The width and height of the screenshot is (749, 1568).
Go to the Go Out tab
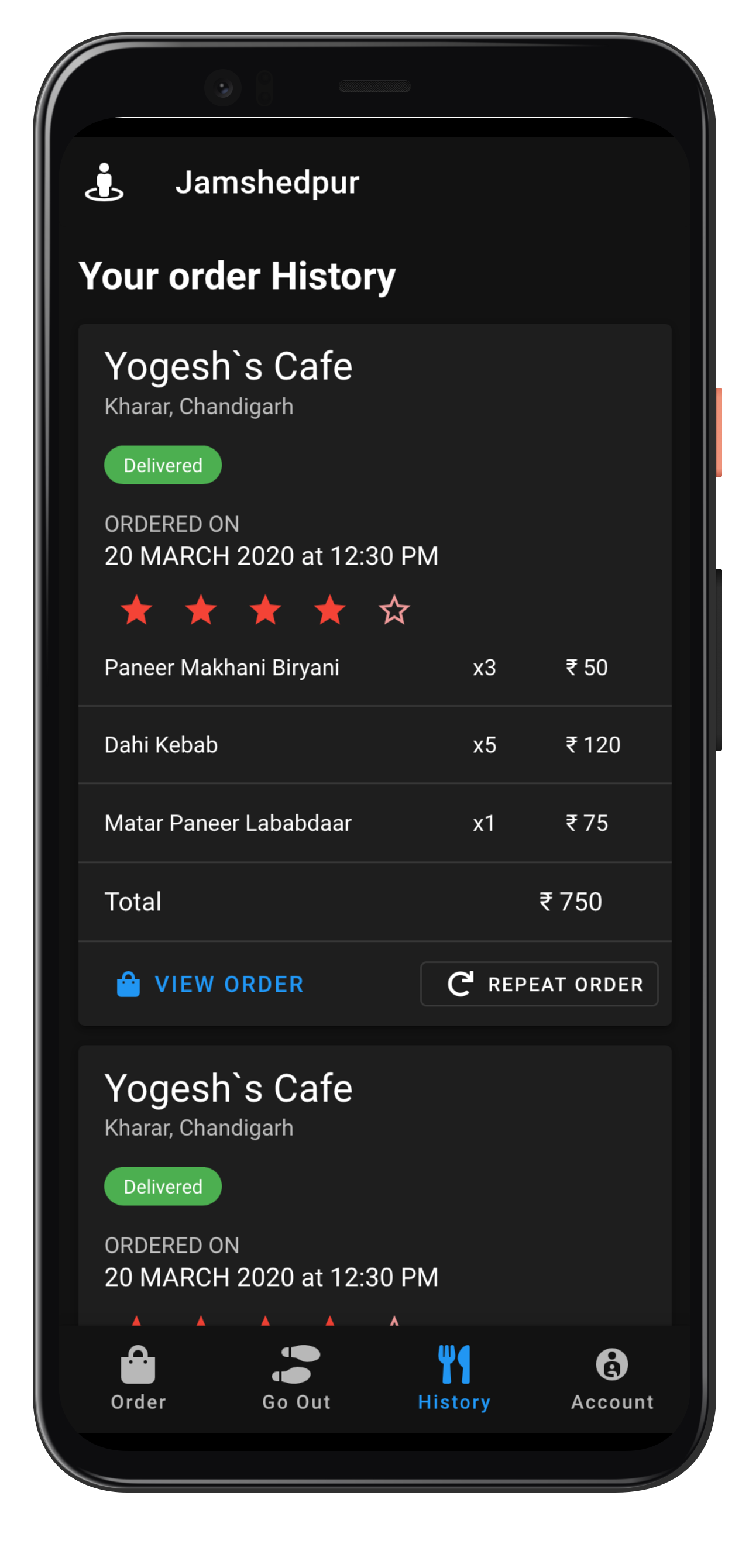pos(297,1377)
